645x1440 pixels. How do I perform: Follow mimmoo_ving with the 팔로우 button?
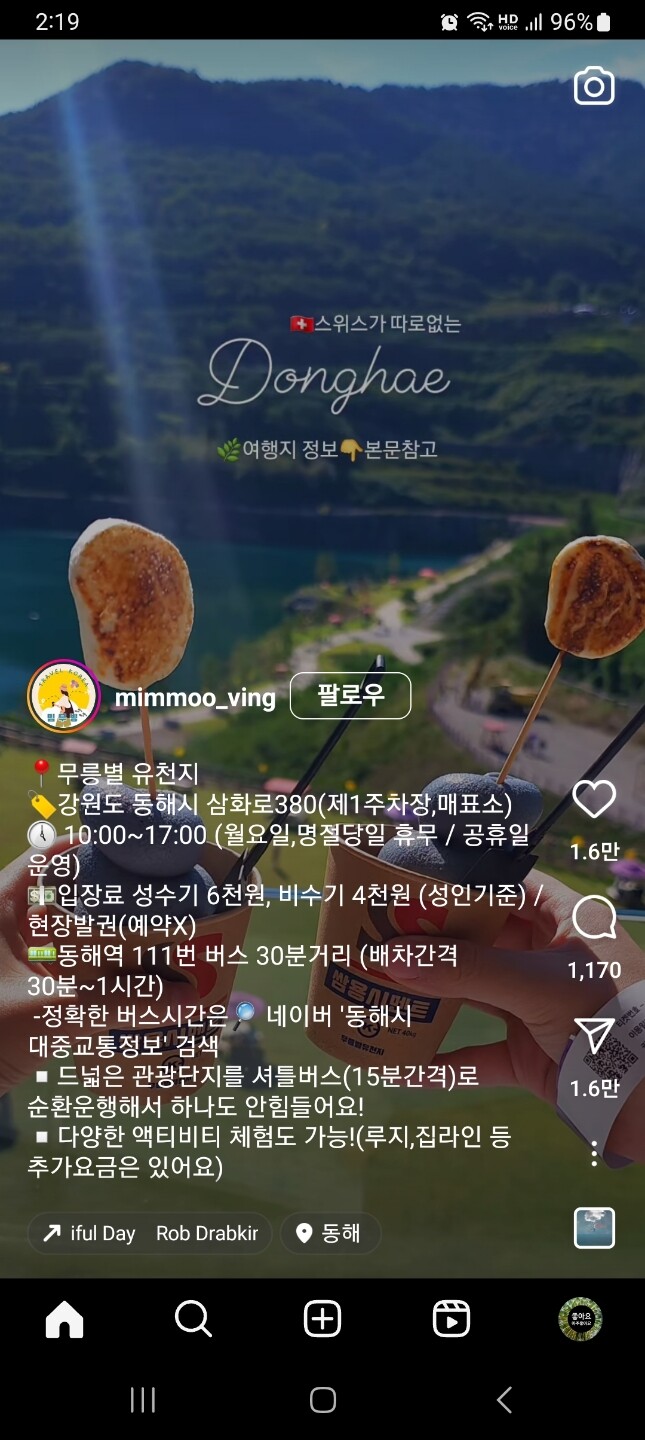pos(350,696)
